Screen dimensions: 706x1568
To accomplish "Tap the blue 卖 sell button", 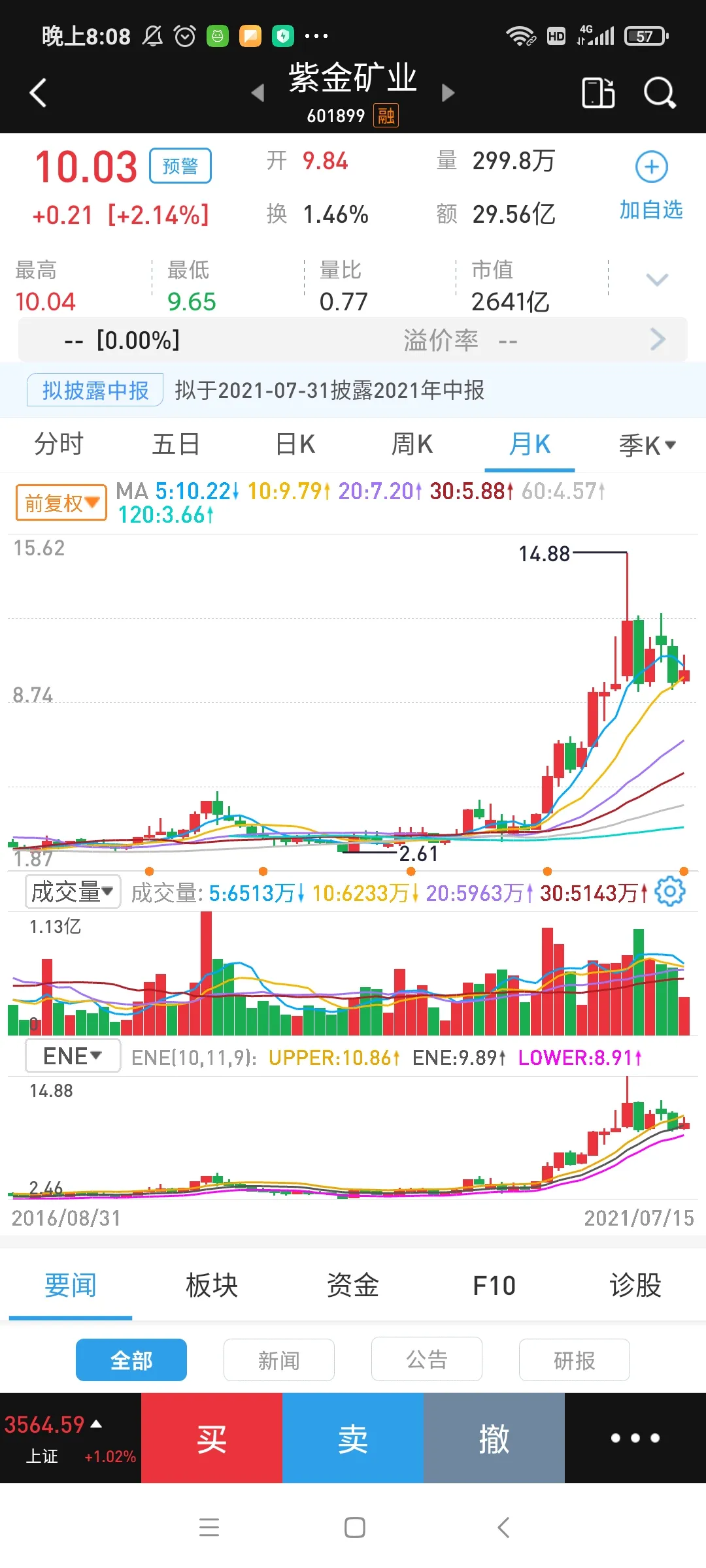I will point(353,1438).
